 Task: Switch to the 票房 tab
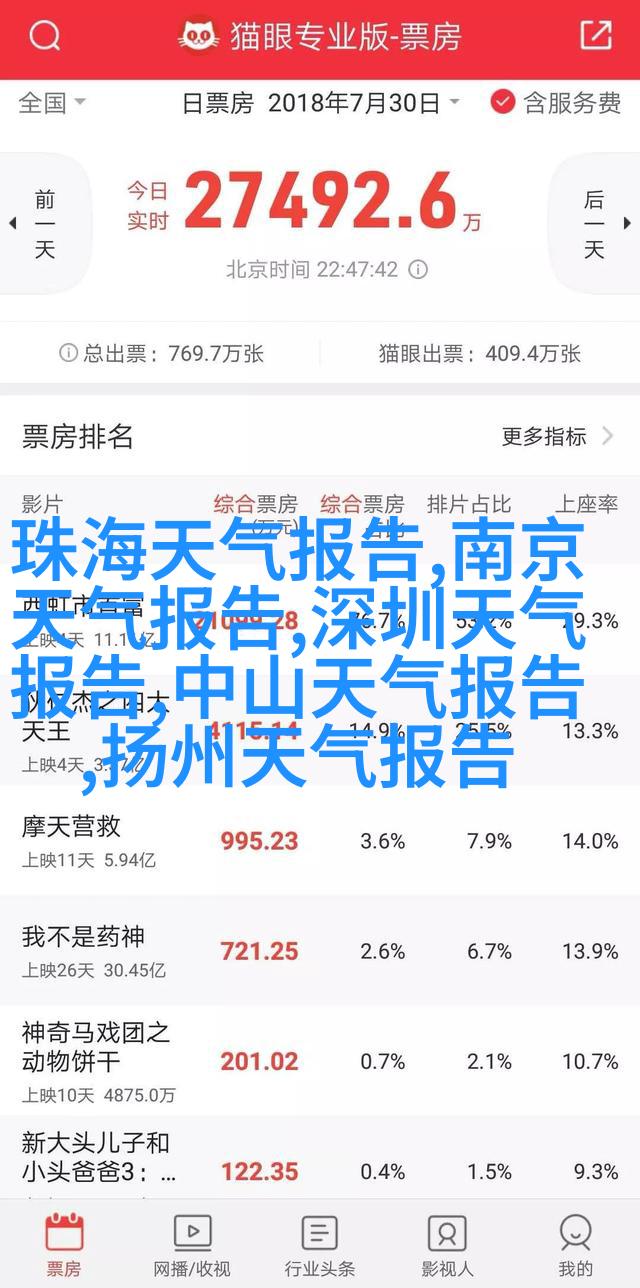[64, 1244]
